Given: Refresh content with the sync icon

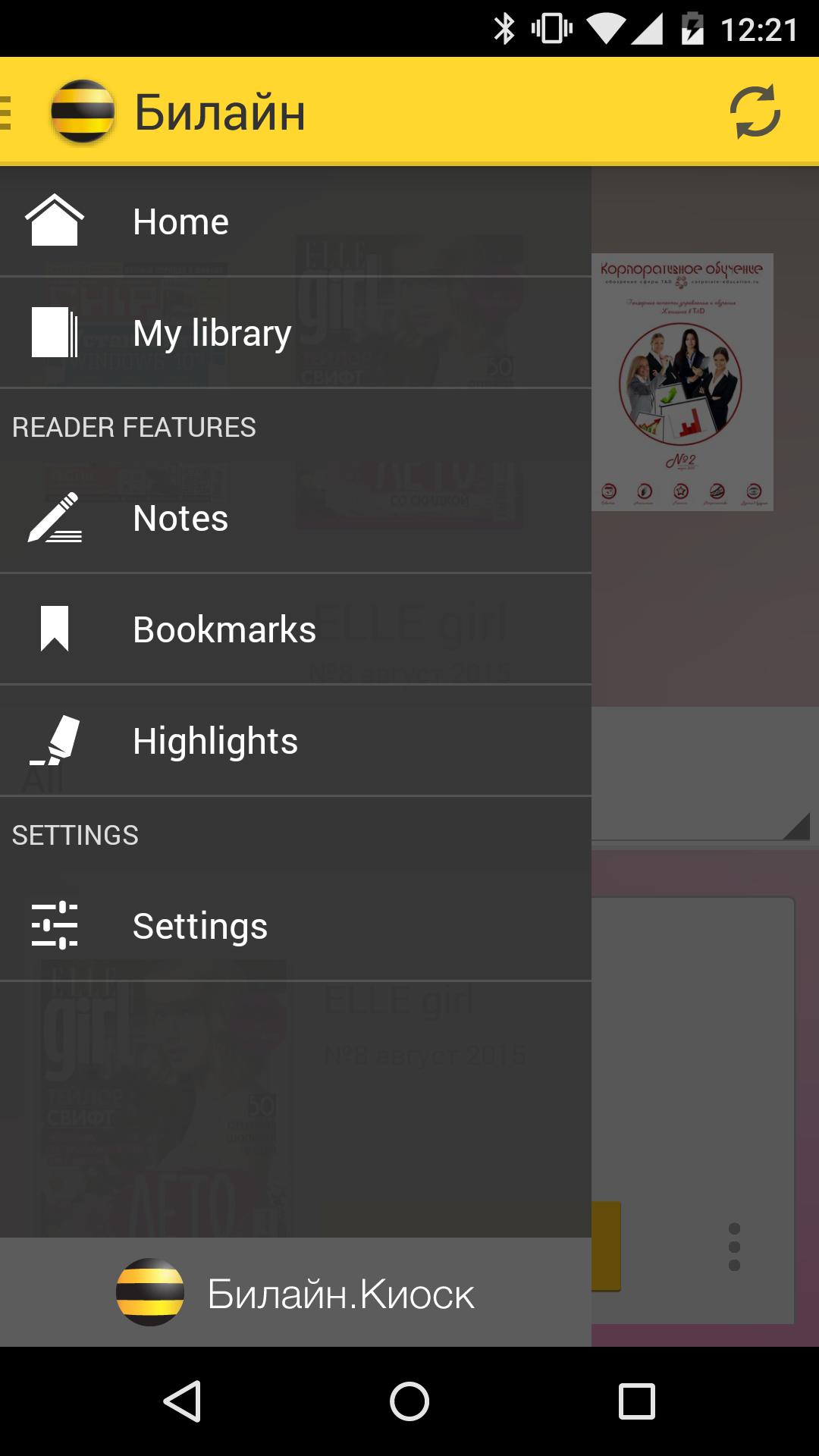Looking at the screenshot, I should pos(756,112).
